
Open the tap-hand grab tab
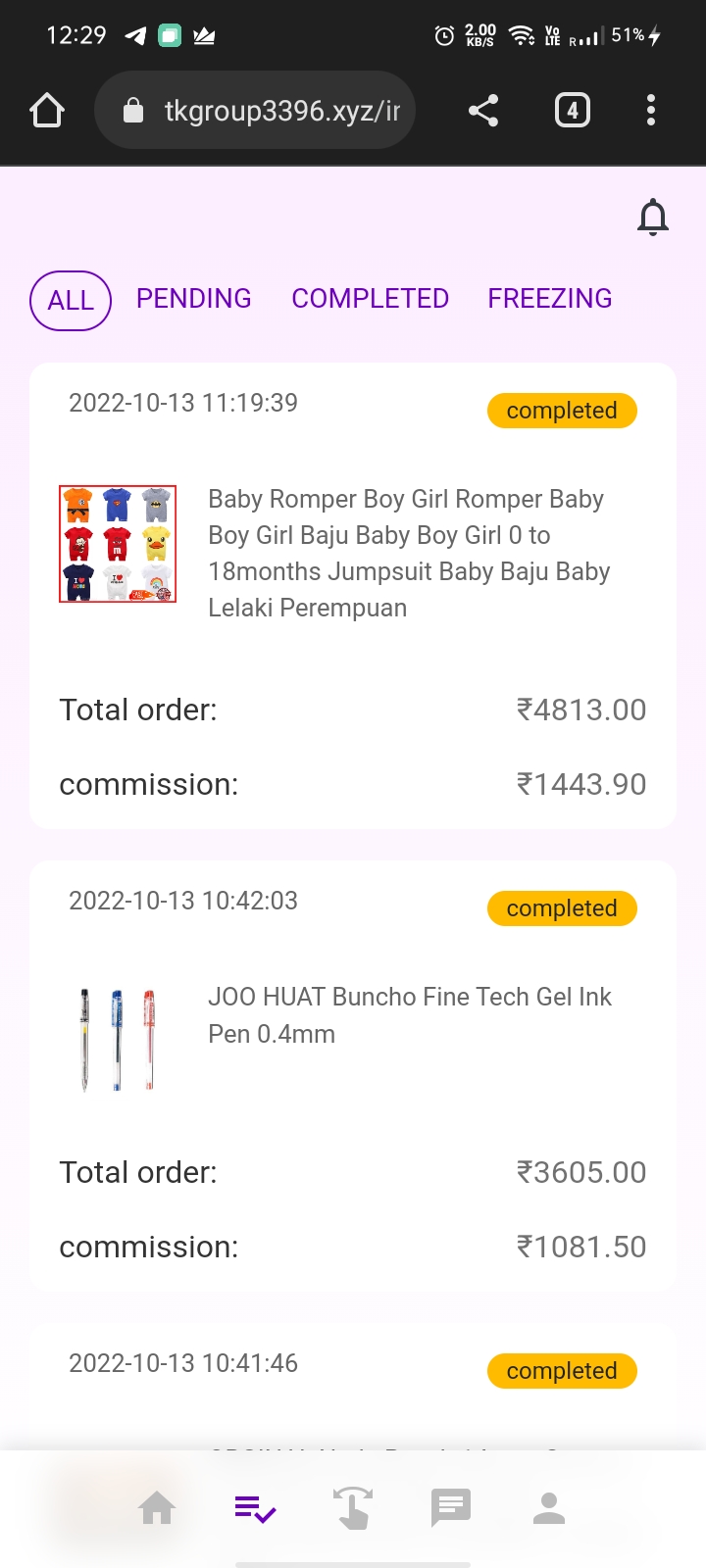pos(353,1508)
